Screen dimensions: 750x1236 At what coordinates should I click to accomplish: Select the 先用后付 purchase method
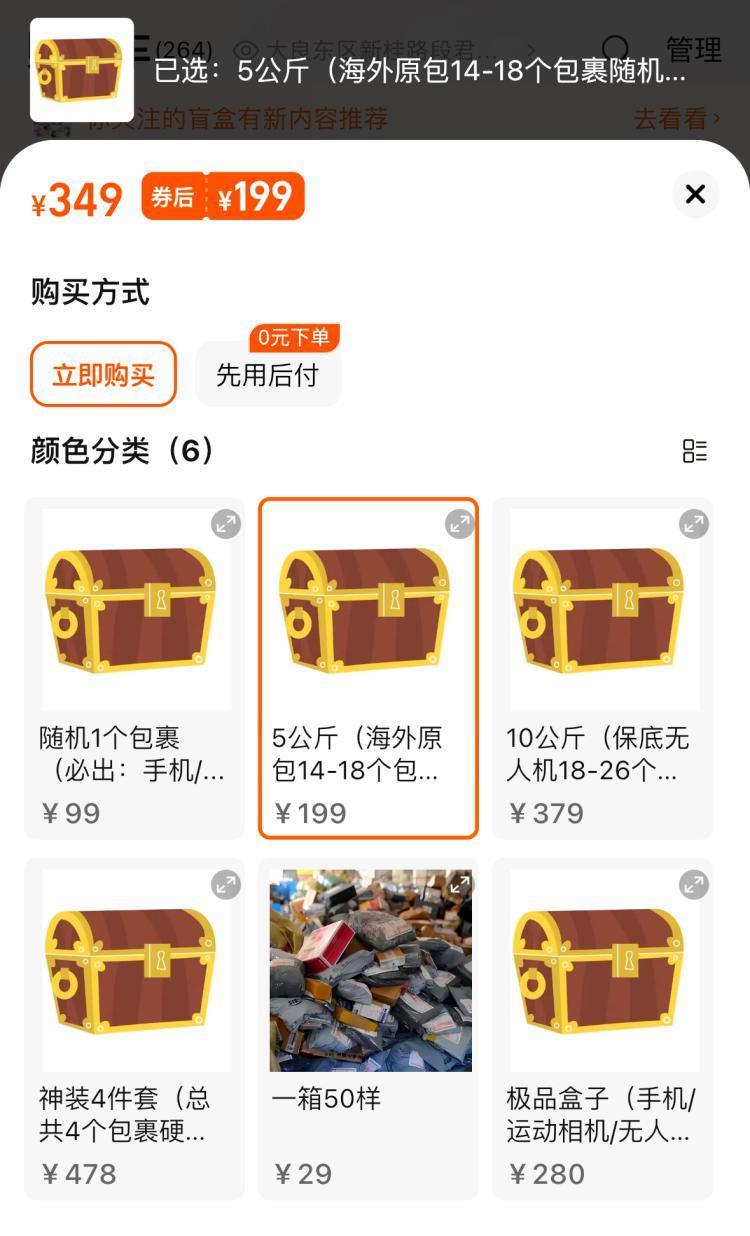tap(268, 372)
